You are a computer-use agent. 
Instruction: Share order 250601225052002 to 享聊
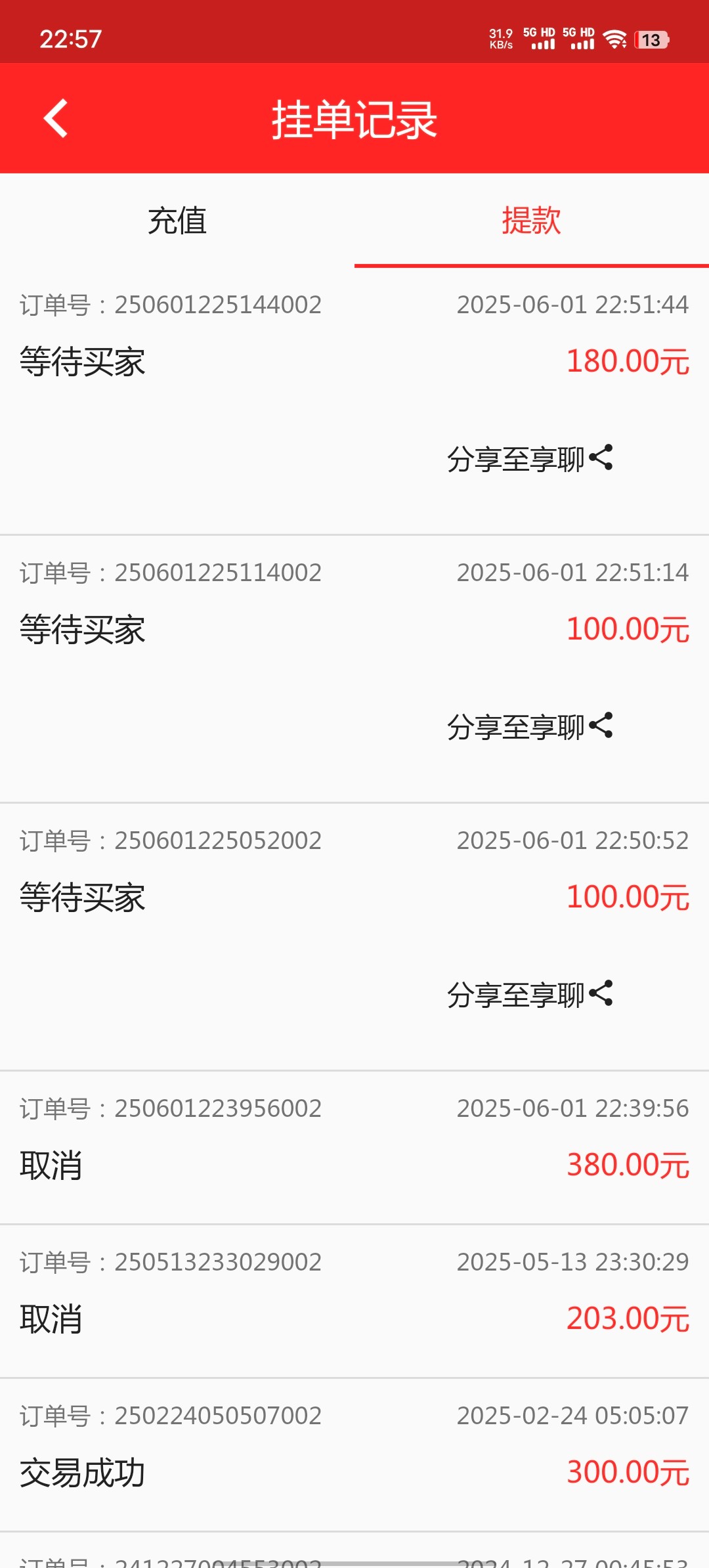point(529,994)
